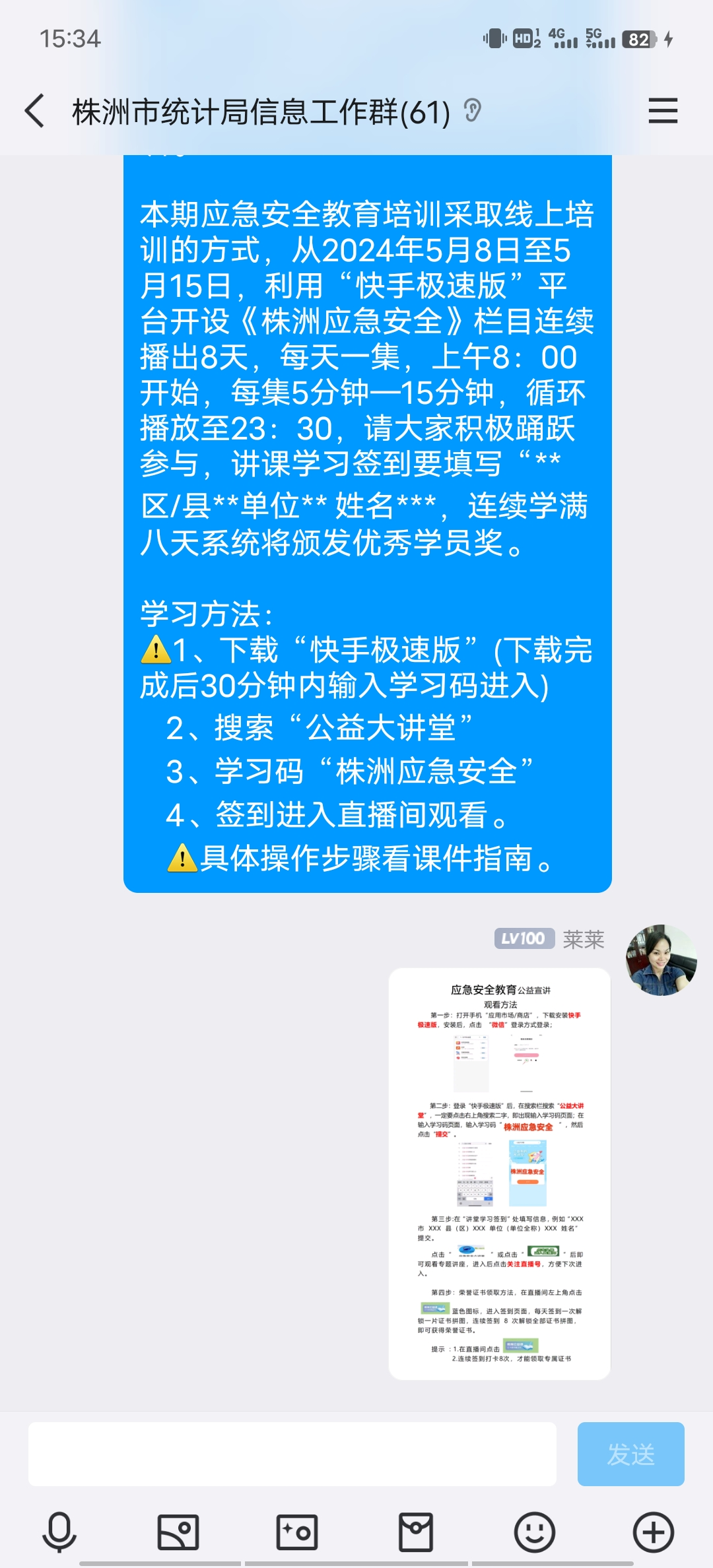The width and height of the screenshot is (713, 1568).
Task: Expand more options with plus icon
Action: pyautogui.click(x=654, y=1532)
